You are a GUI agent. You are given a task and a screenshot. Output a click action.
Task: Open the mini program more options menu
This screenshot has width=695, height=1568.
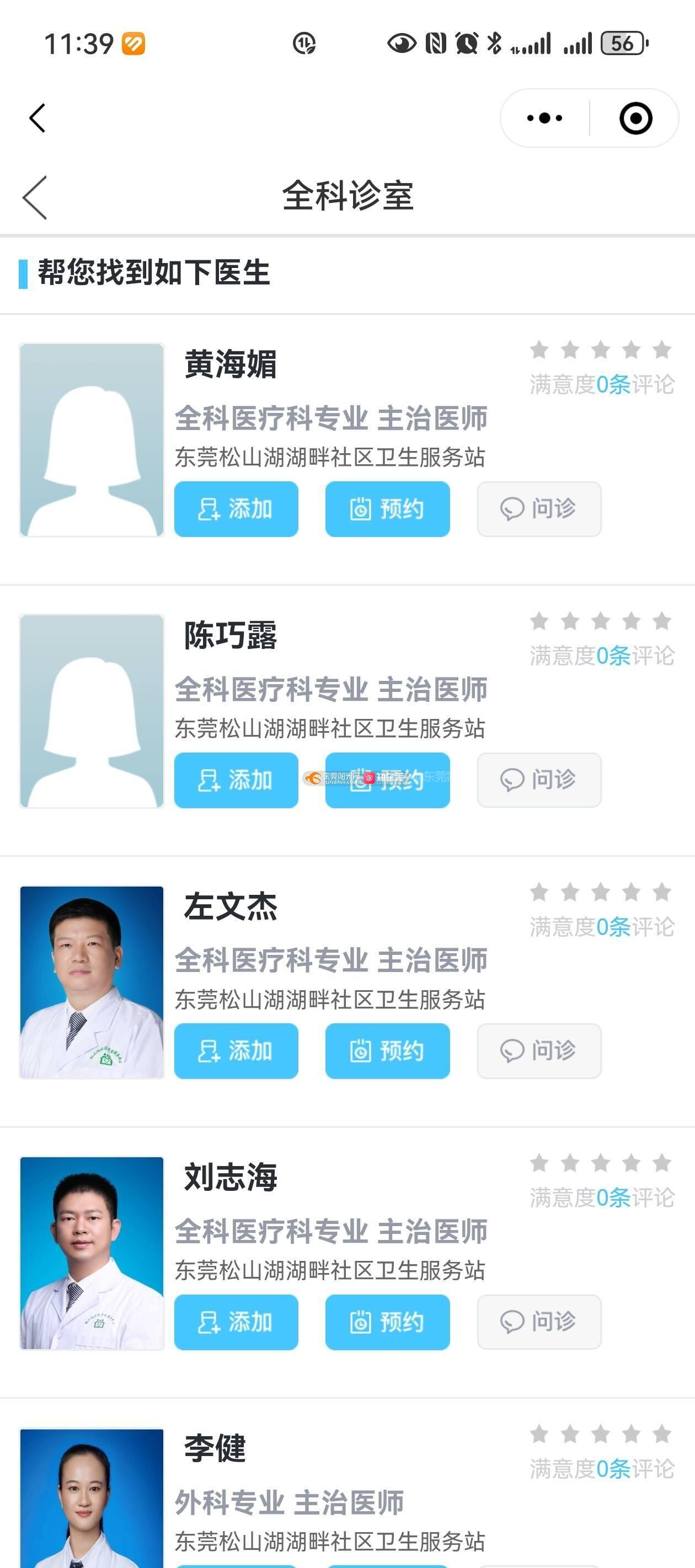(x=544, y=118)
